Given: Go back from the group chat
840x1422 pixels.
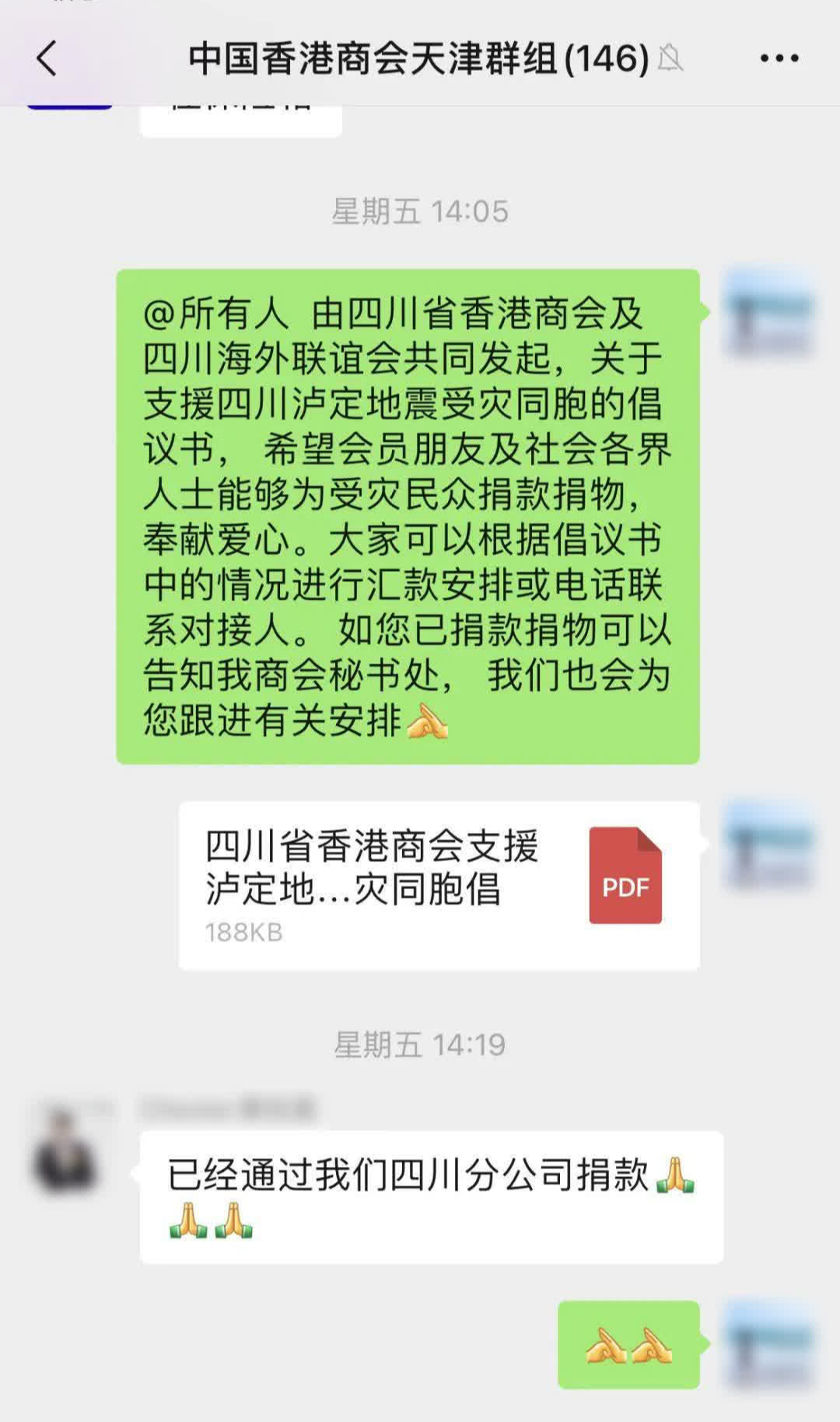Looking at the screenshot, I should click(47, 58).
